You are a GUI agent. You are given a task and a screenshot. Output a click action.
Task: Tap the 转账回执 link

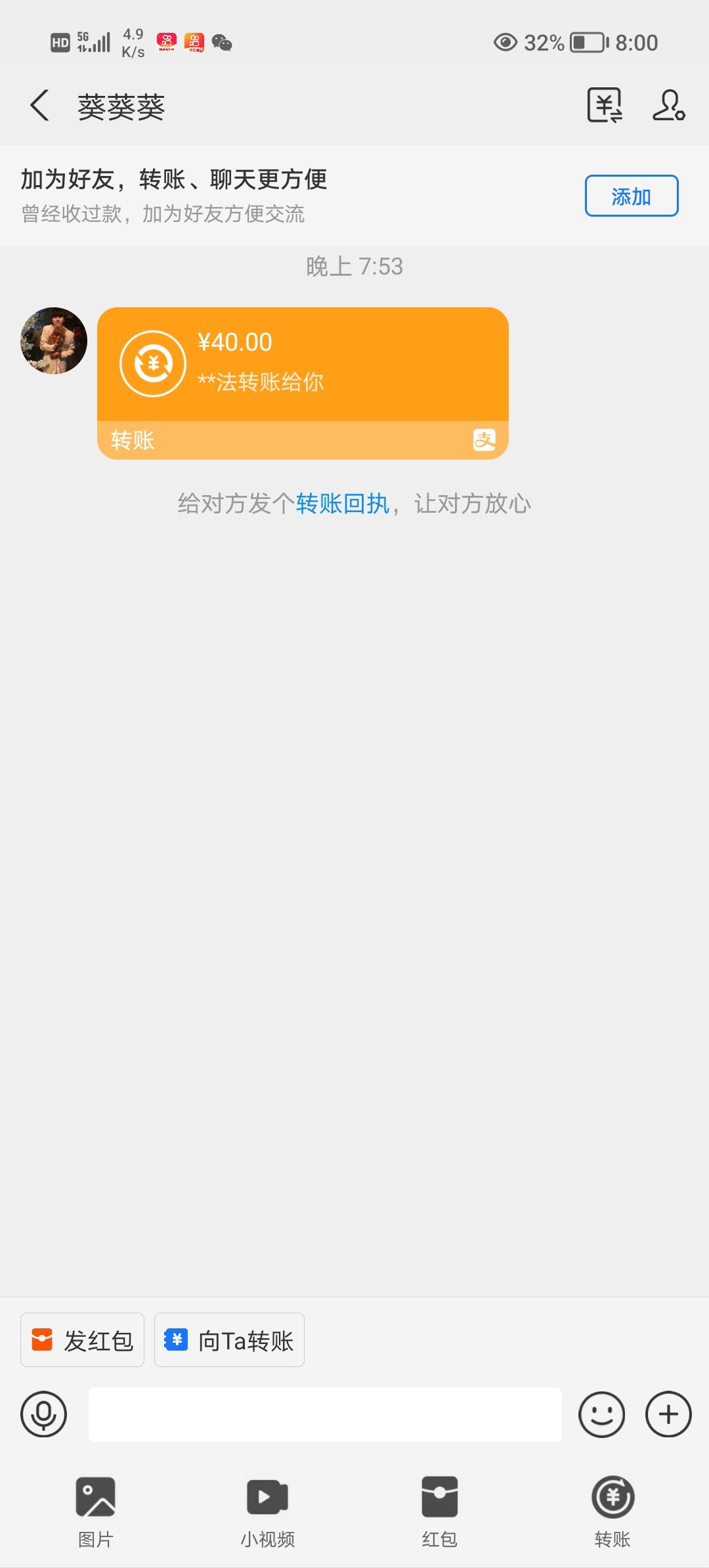pyautogui.click(x=343, y=504)
